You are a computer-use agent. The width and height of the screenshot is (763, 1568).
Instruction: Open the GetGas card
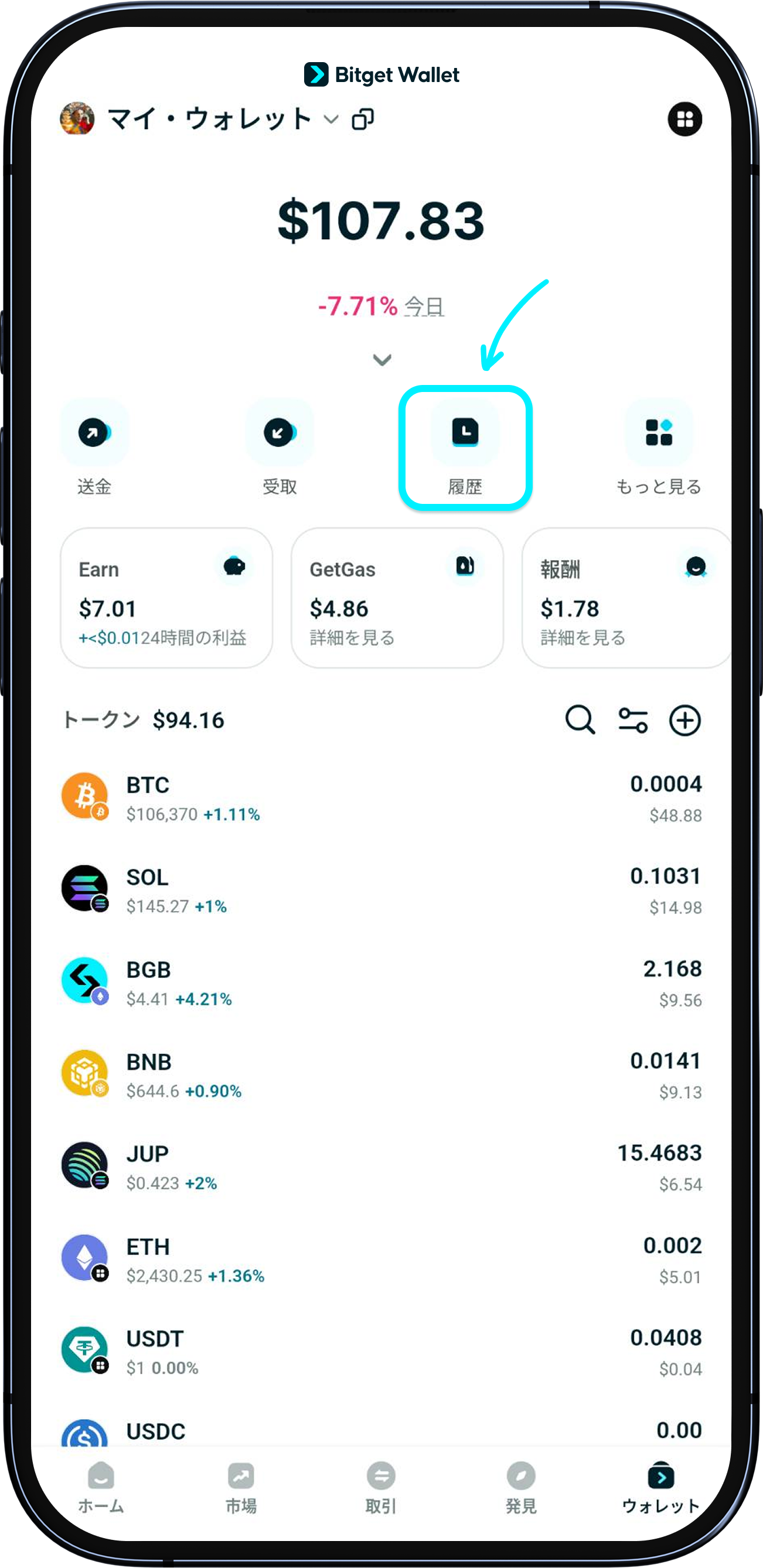coord(397,598)
